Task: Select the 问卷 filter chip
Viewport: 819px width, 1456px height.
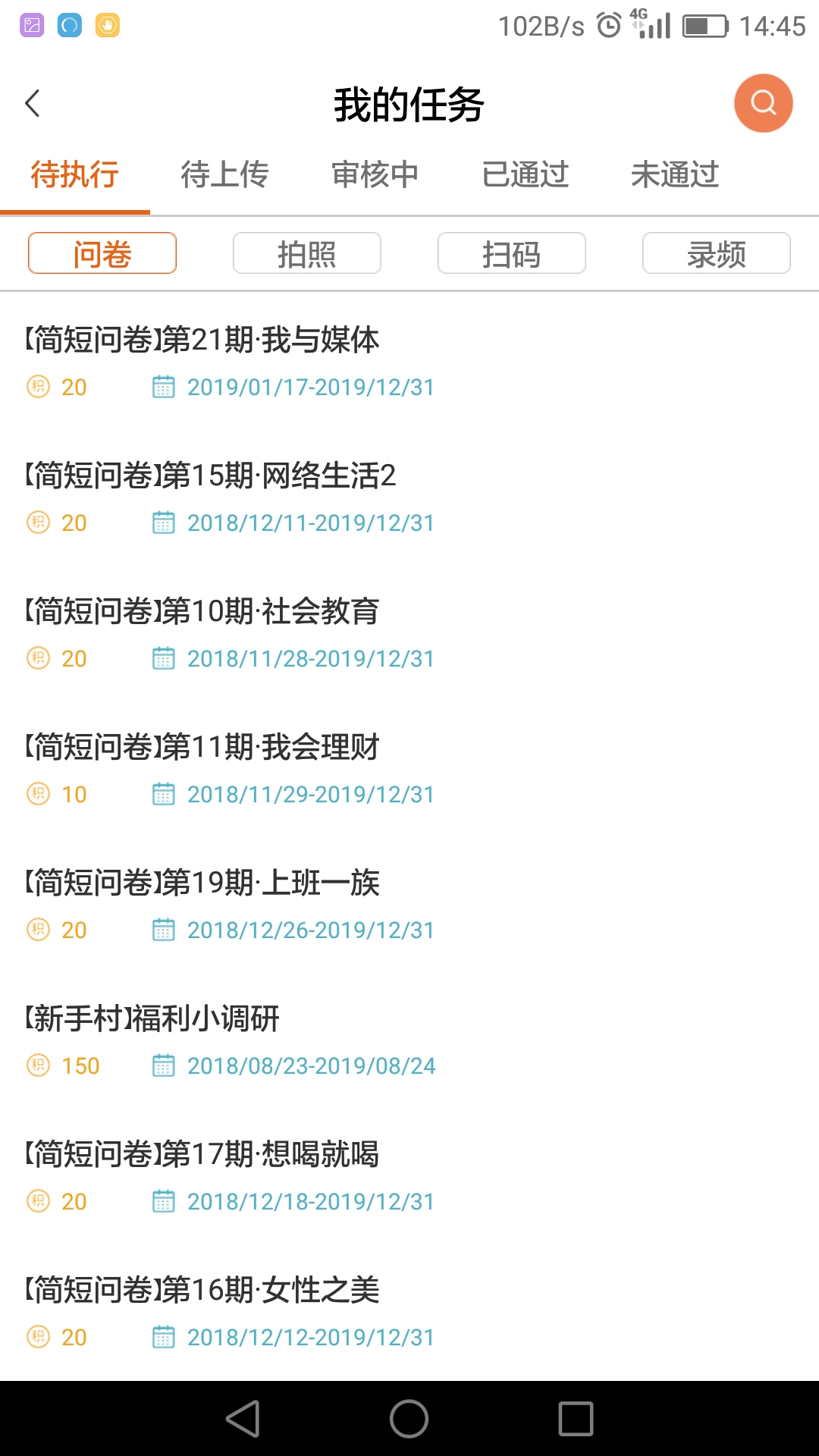Action: click(102, 253)
